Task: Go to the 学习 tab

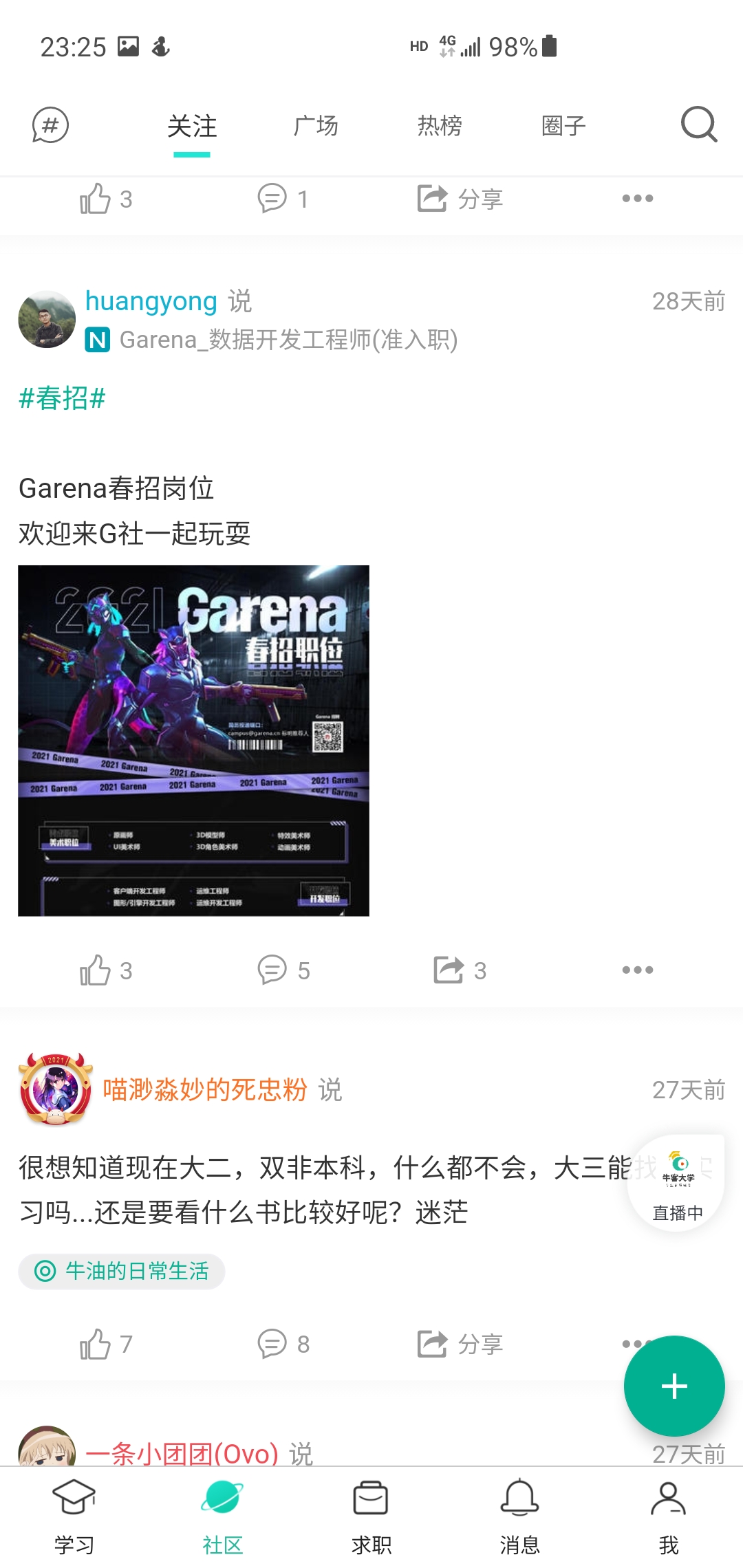Action: (x=74, y=1518)
